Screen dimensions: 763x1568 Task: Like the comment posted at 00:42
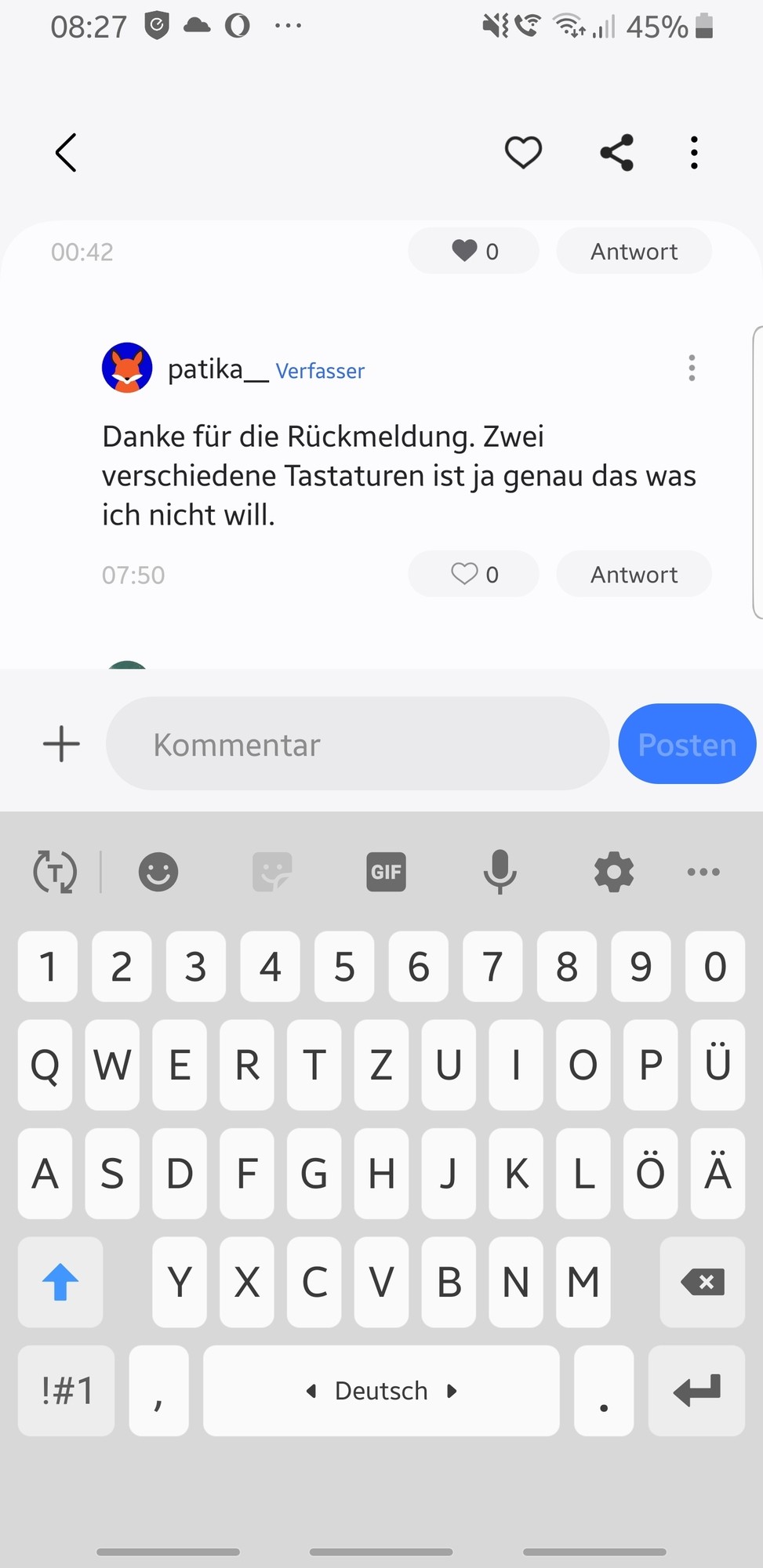click(474, 252)
